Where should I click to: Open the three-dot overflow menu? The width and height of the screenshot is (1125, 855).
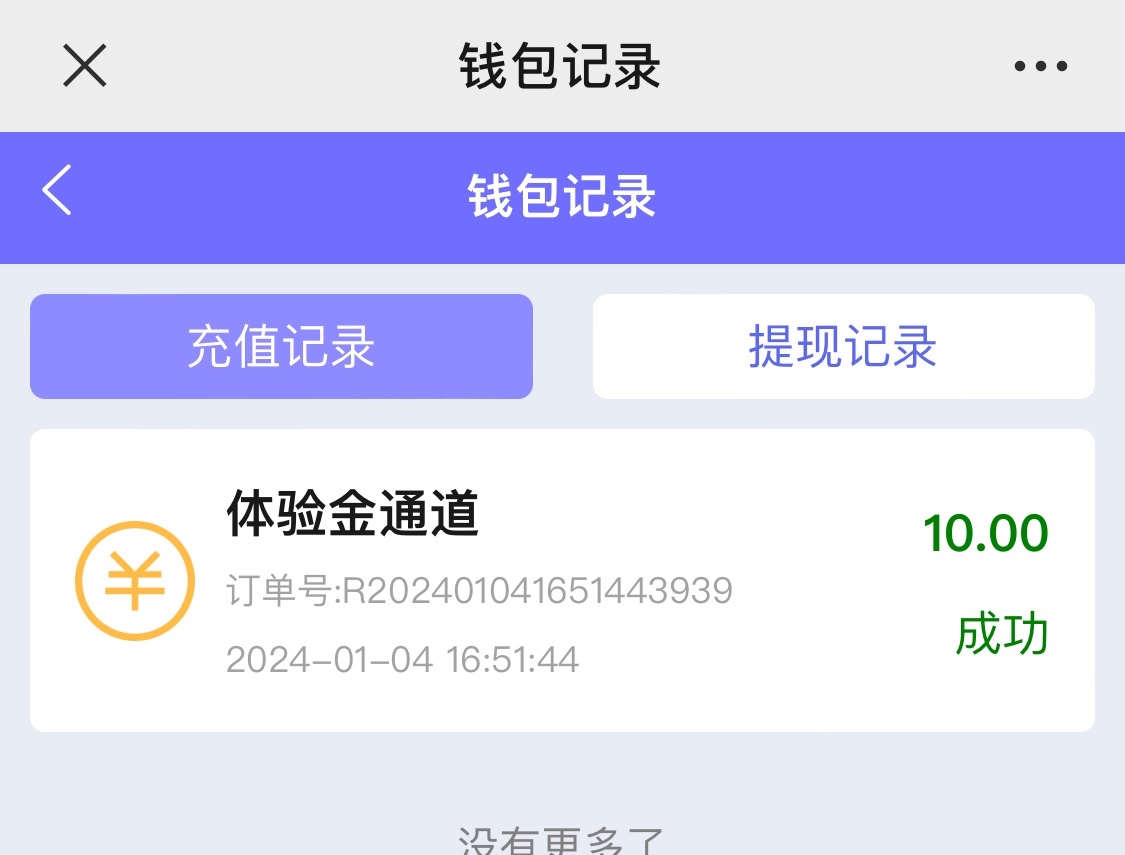tap(1040, 67)
